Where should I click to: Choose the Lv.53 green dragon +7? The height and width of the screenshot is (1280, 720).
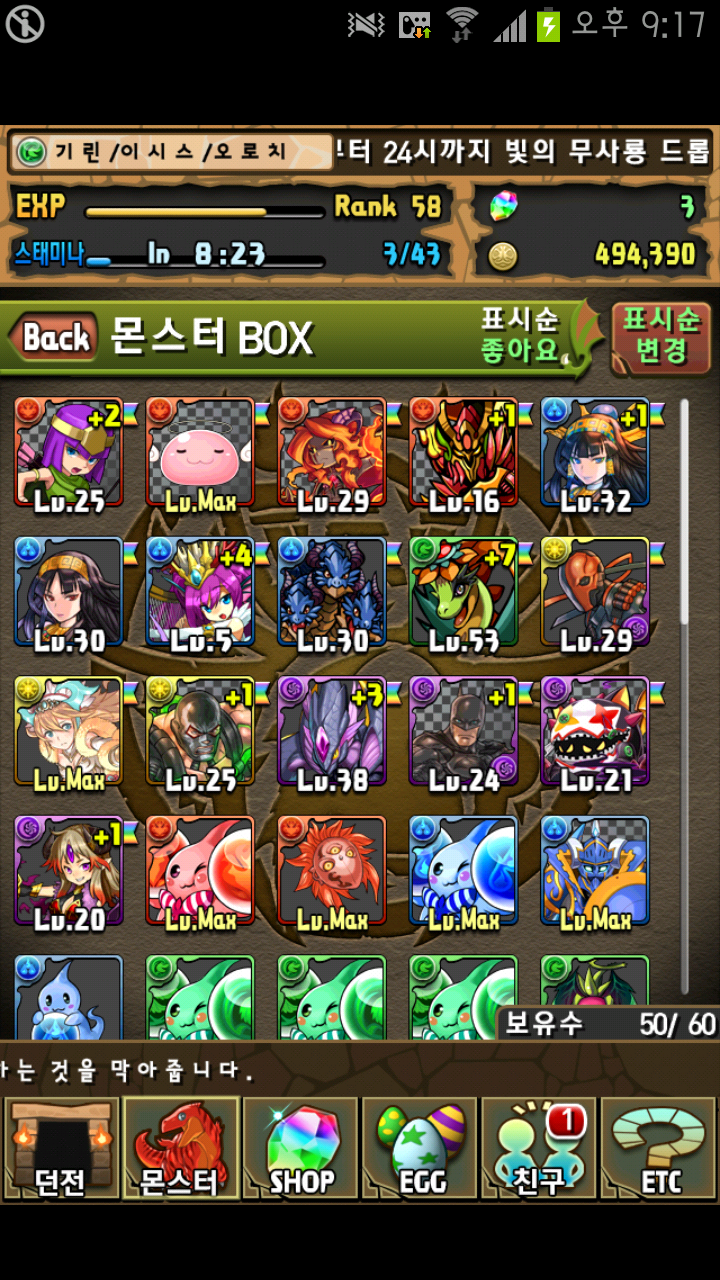tap(464, 592)
